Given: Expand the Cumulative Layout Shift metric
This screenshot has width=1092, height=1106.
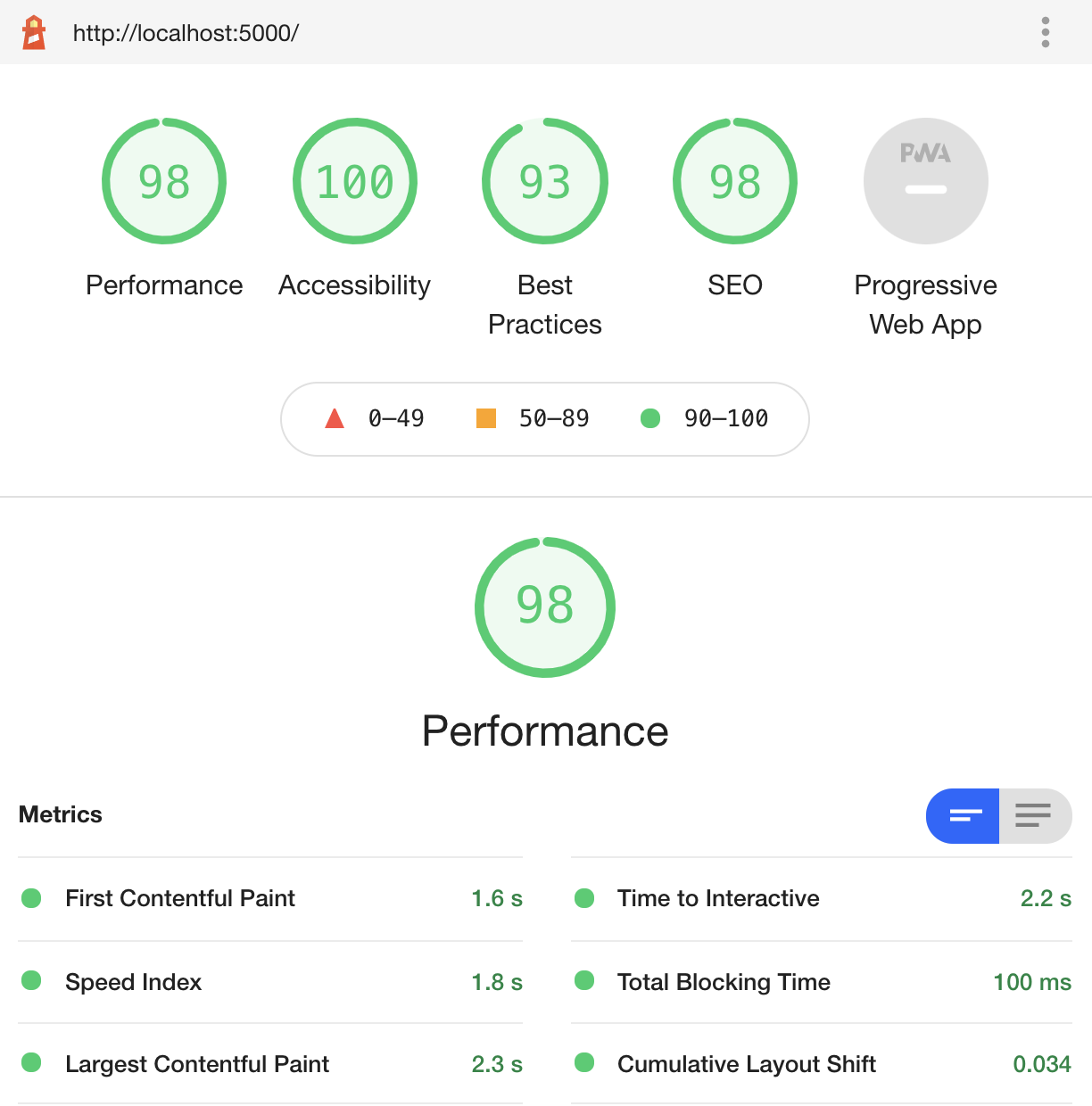Looking at the screenshot, I should [822, 1064].
